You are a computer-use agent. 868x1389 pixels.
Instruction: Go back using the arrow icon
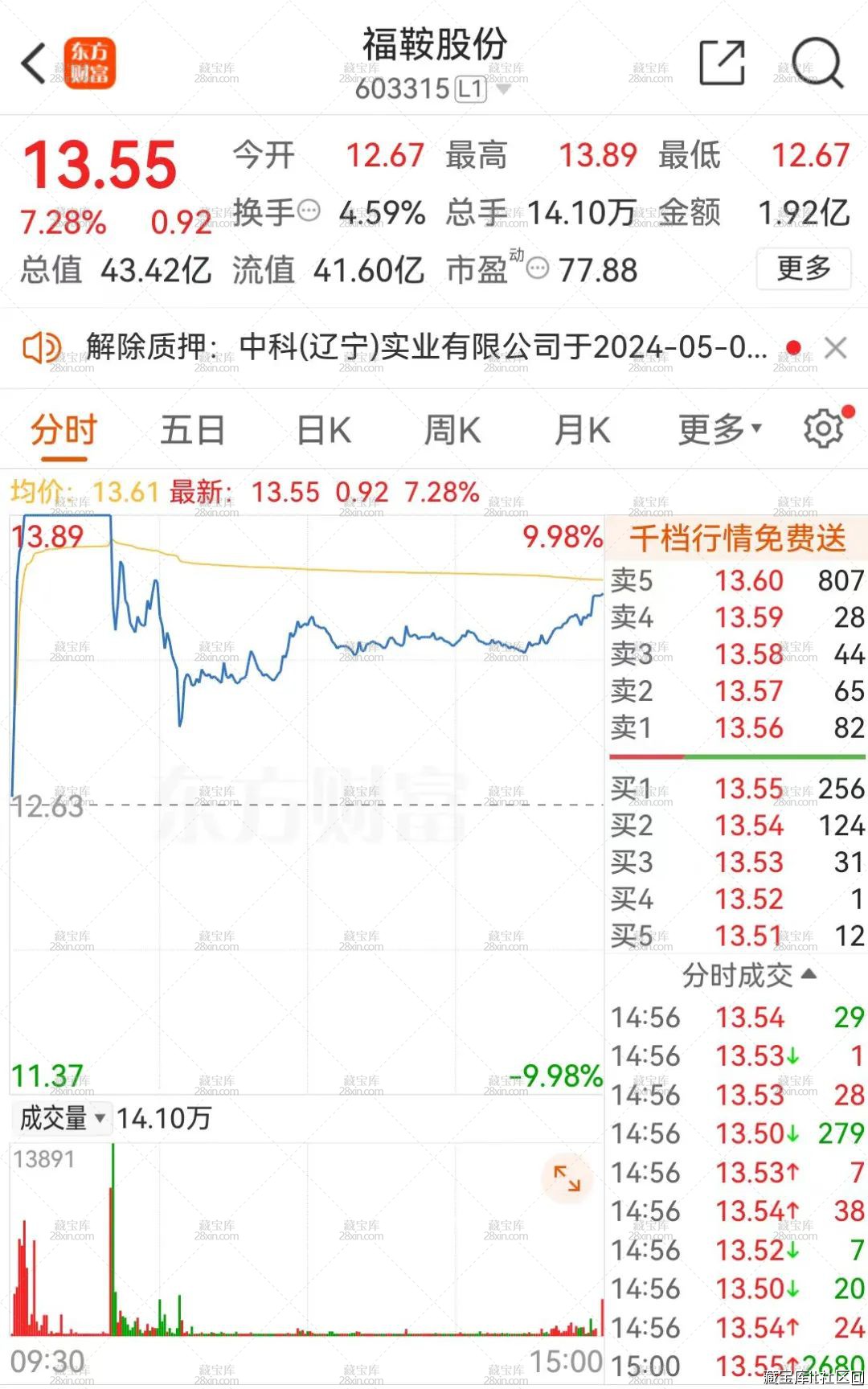click(34, 64)
